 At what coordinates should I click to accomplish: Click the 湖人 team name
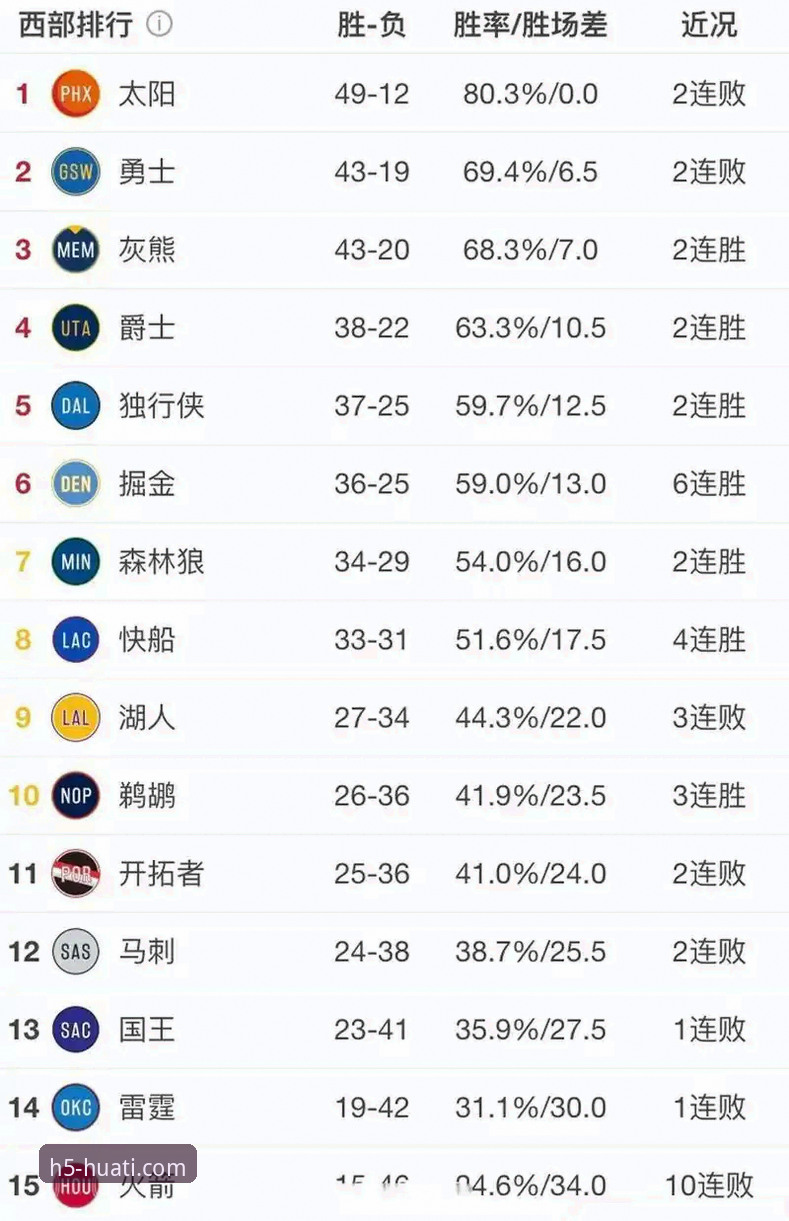click(x=147, y=718)
